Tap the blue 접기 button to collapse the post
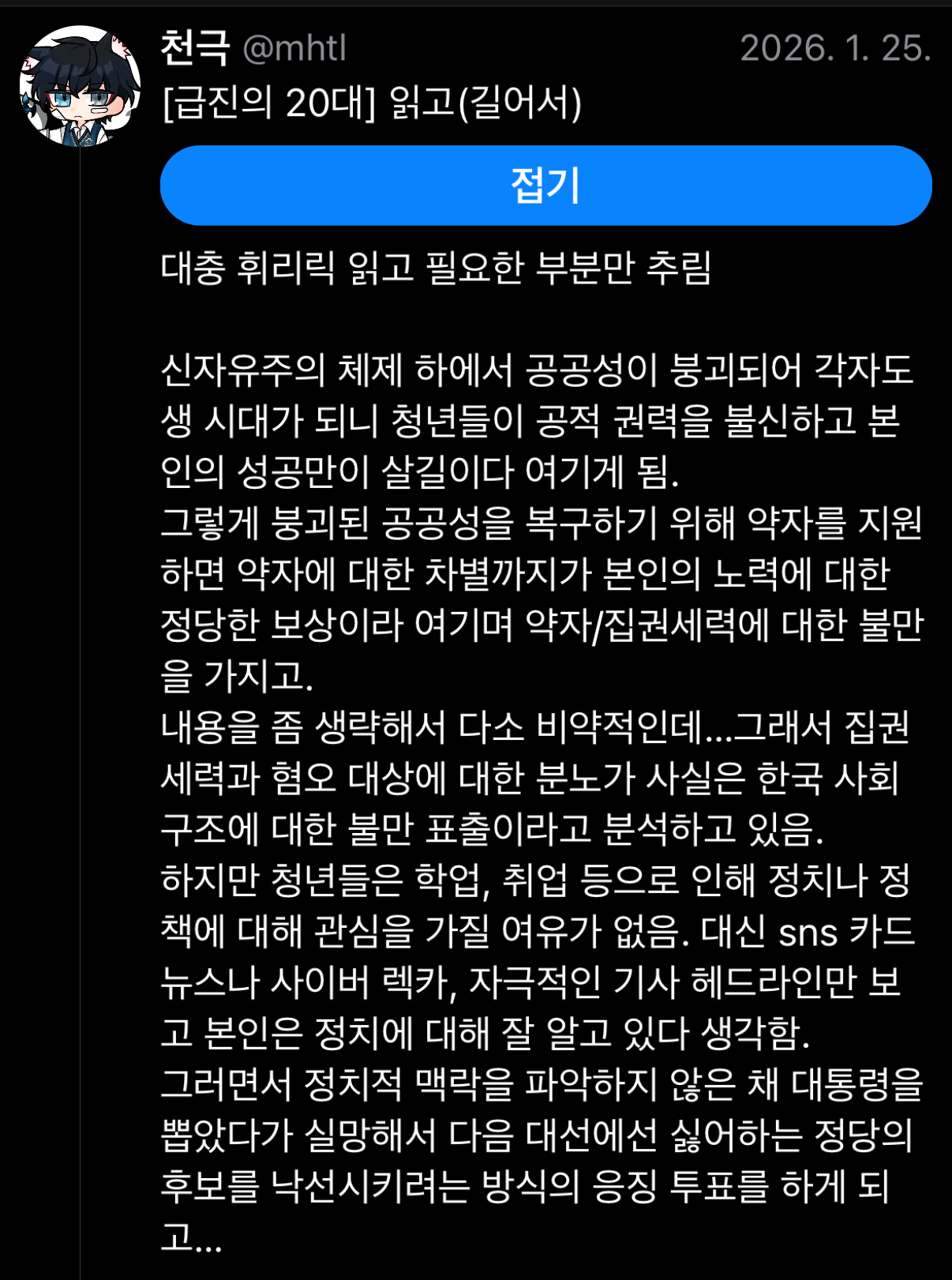This screenshot has height=1280, width=952. [x=545, y=186]
